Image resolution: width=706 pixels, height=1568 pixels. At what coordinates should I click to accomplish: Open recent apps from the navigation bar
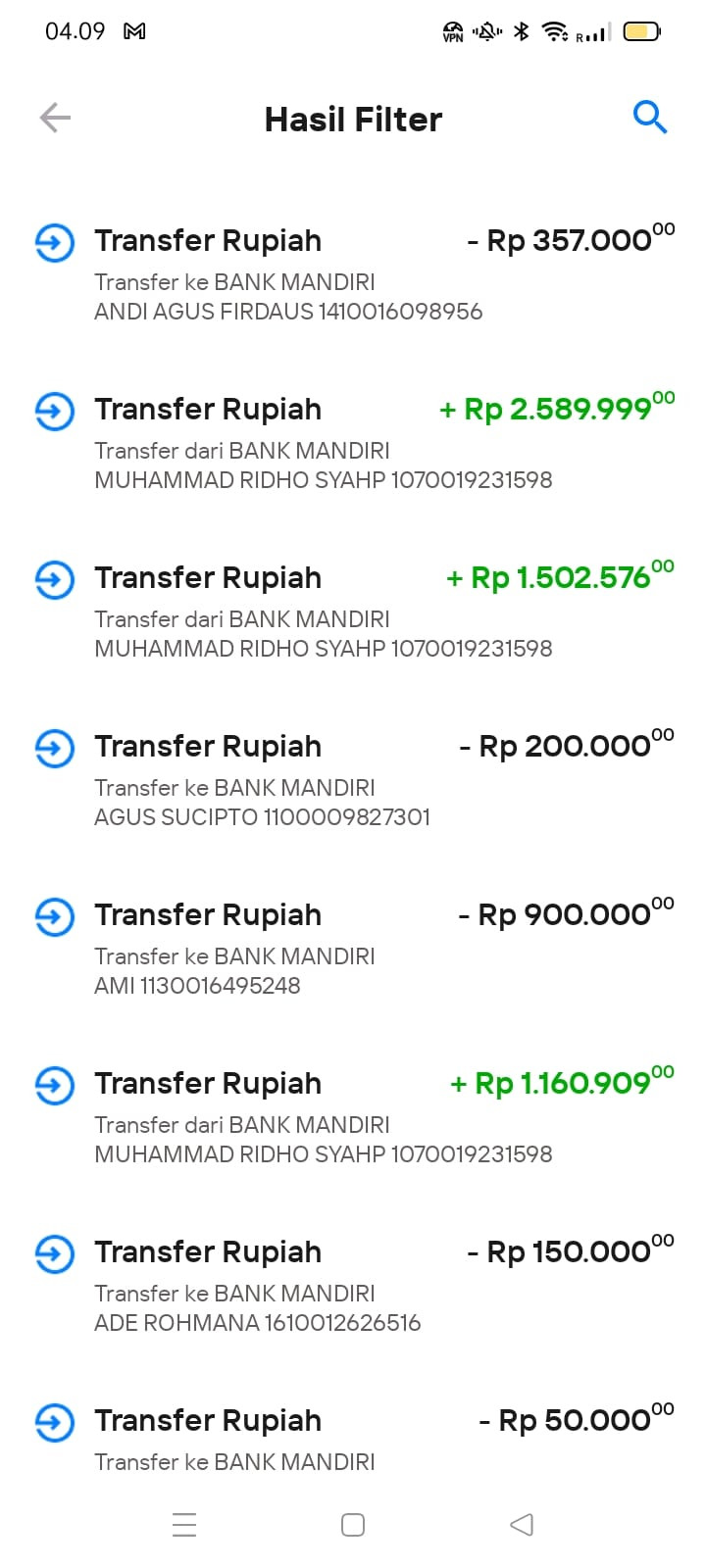[x=184, y=1525]
